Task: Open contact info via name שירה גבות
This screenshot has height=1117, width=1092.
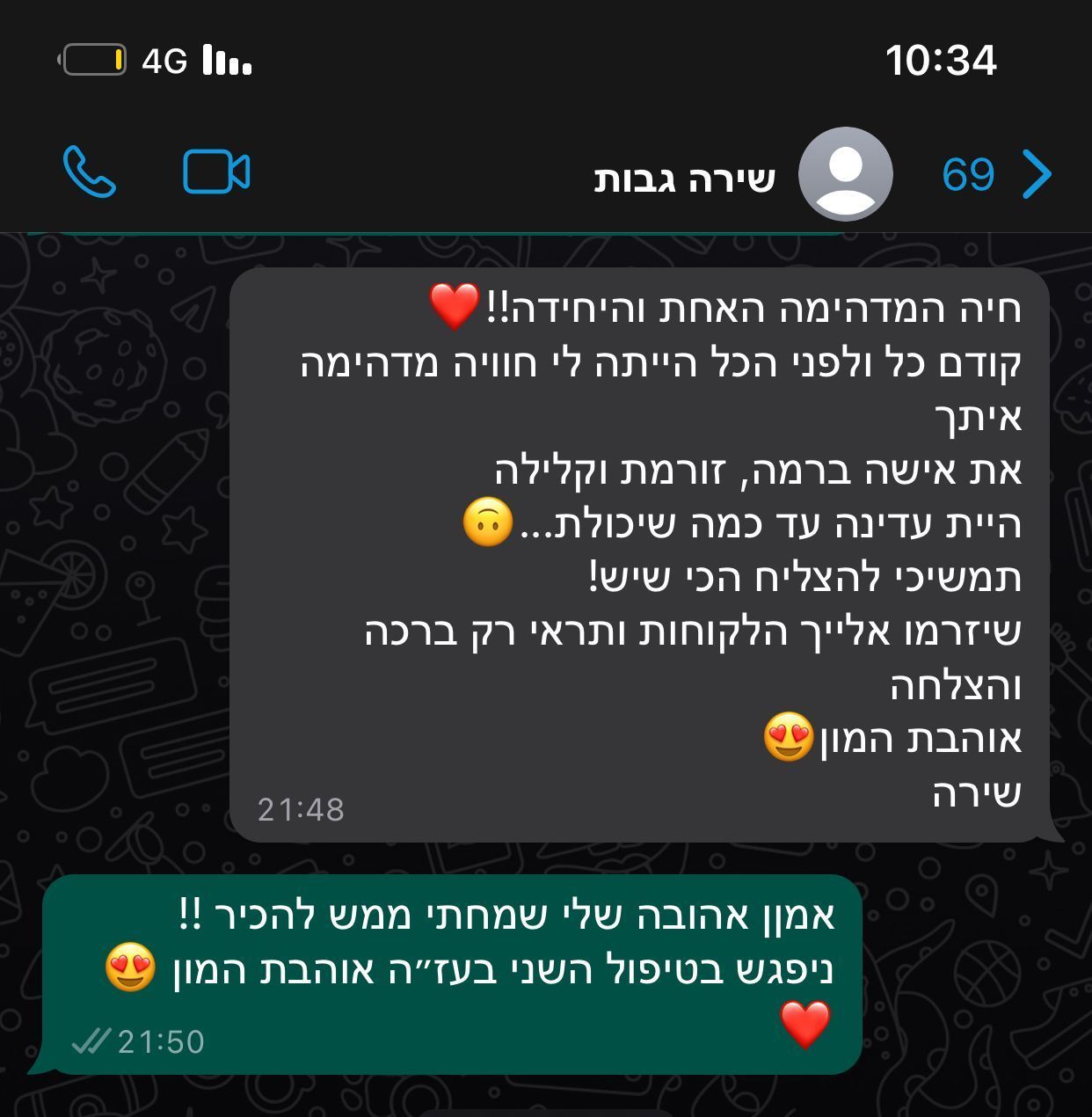Action: 684,177
